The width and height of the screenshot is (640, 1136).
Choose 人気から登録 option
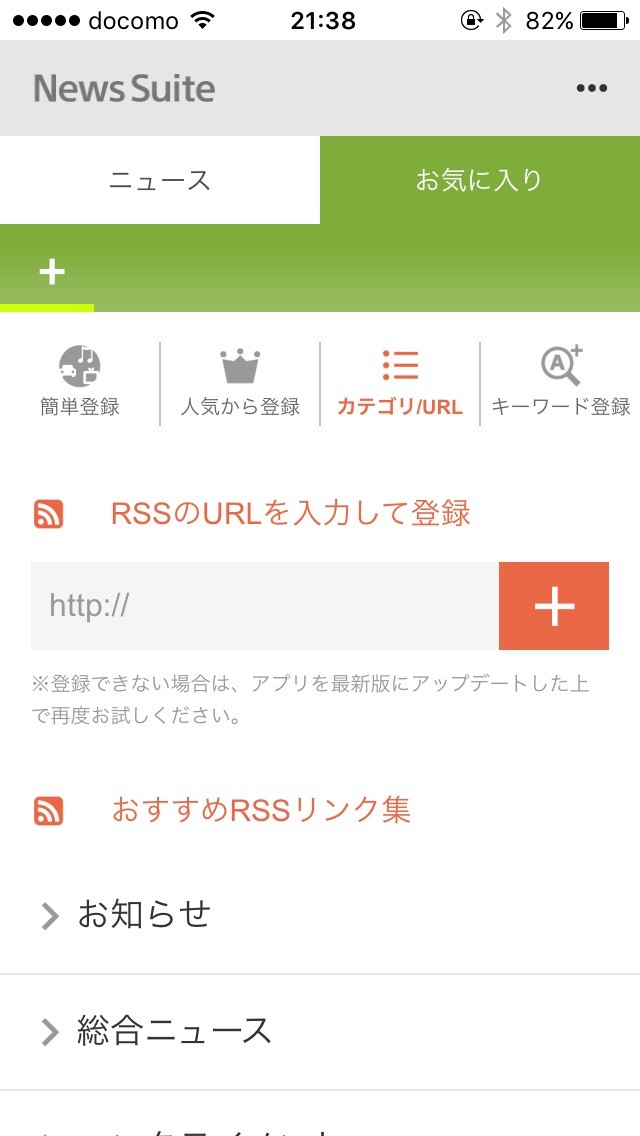(x=240, y=382)
